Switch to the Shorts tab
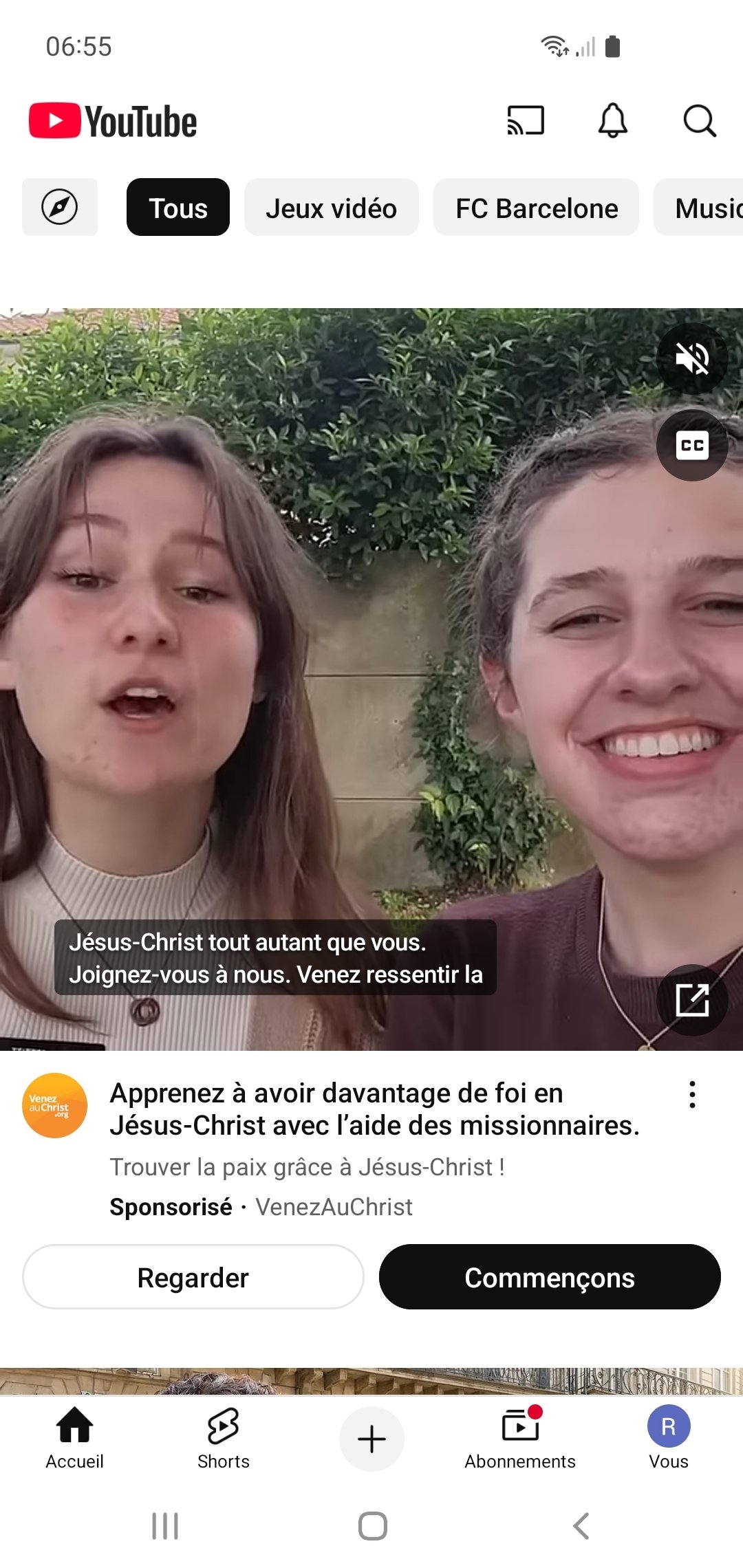This screenshot has width=743, height=1568. pyautogui.click(x=224, y=1438)
